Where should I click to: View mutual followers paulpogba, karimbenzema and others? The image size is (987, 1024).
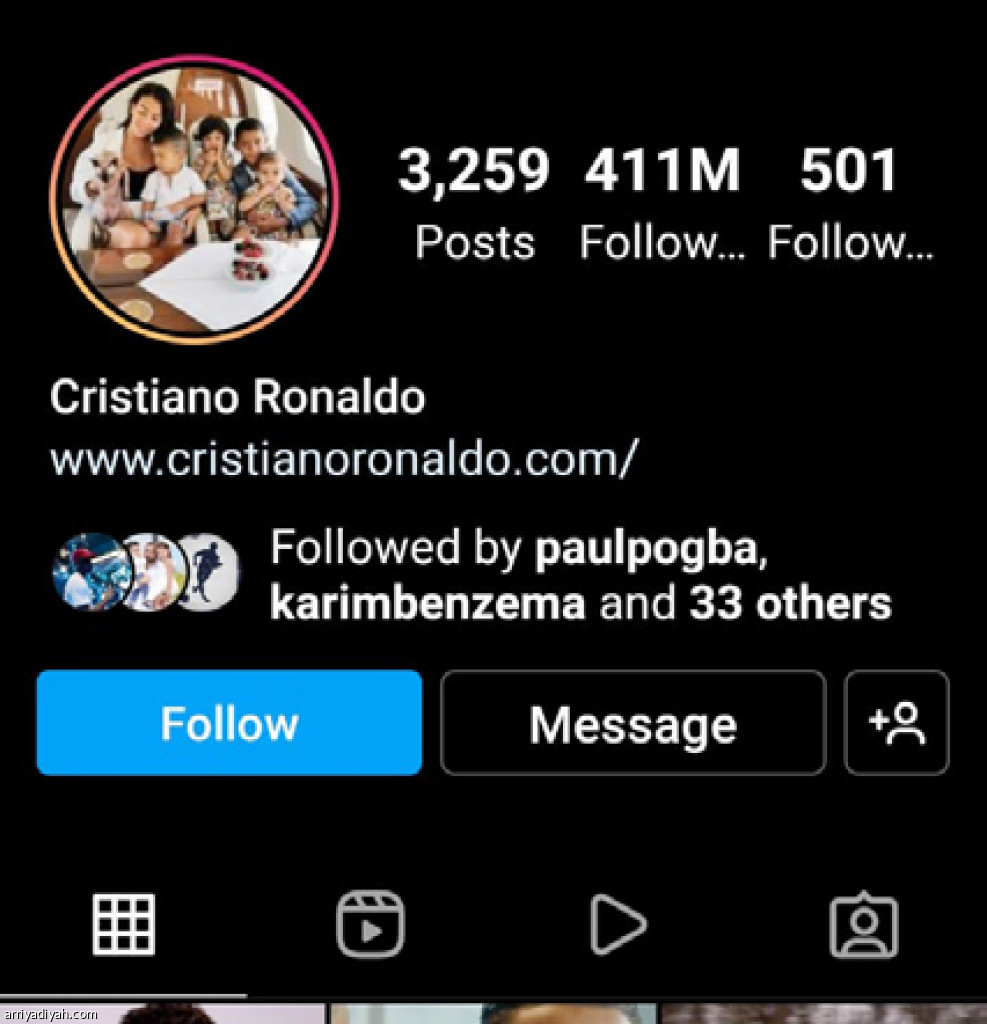click(580, 576)
